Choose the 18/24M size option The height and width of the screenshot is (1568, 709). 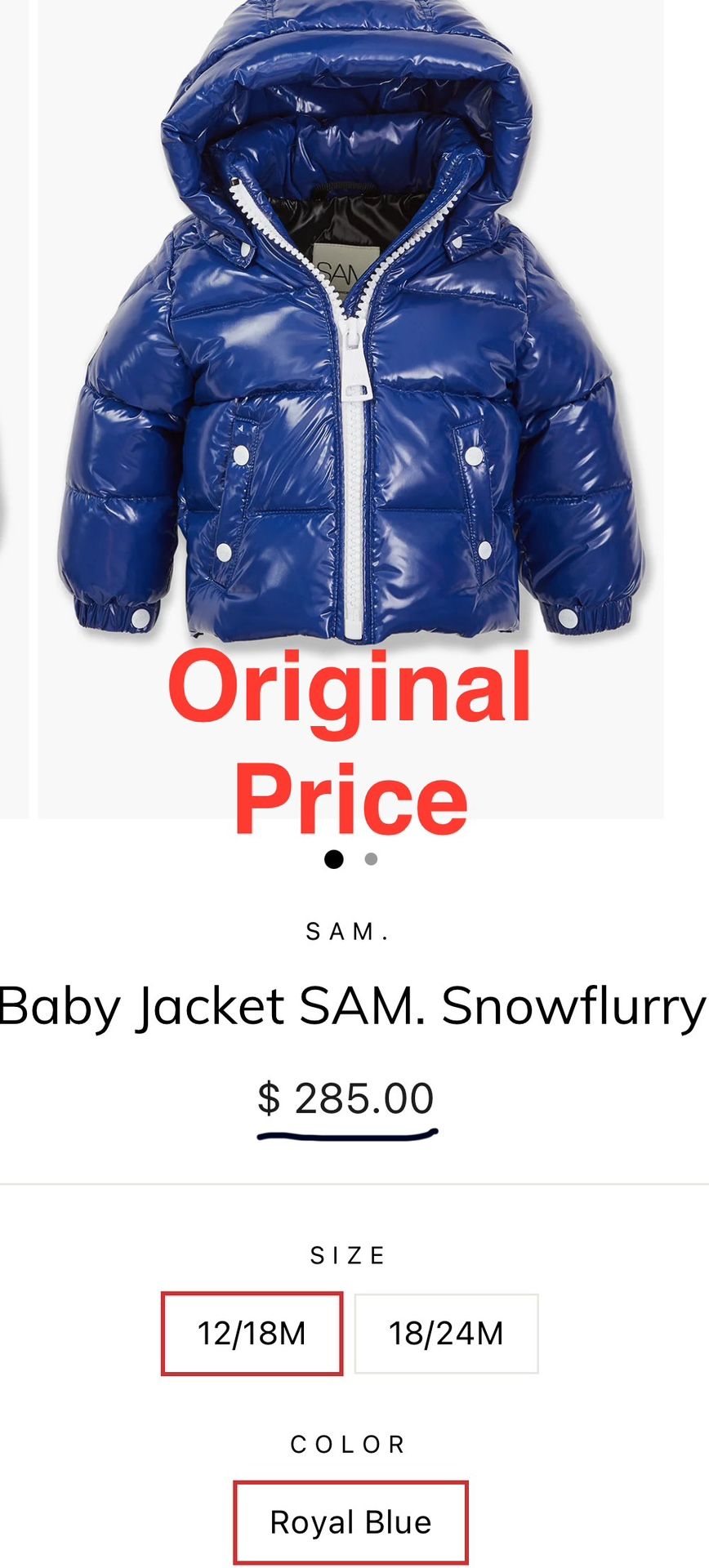click(447, 1334)
